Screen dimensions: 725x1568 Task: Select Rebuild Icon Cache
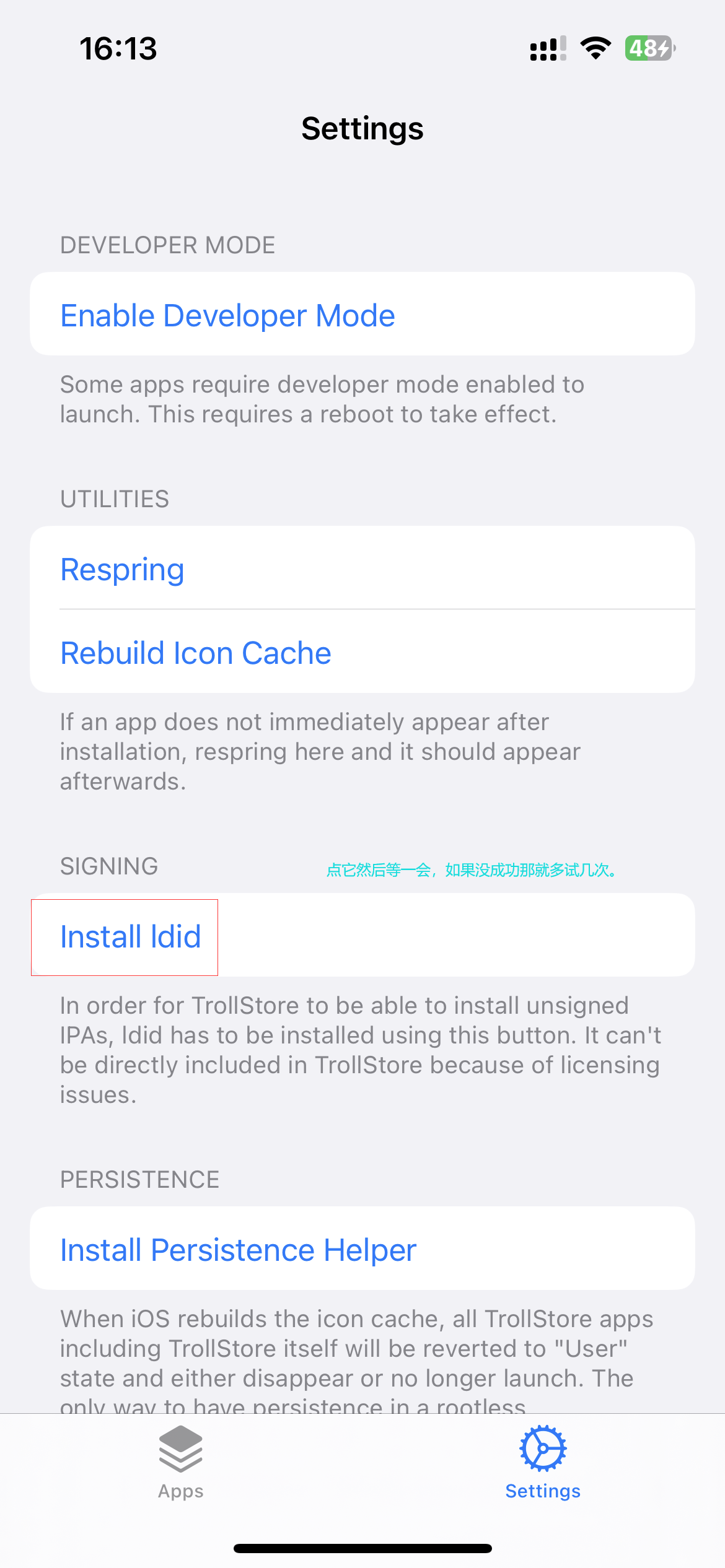pos(196,653)
